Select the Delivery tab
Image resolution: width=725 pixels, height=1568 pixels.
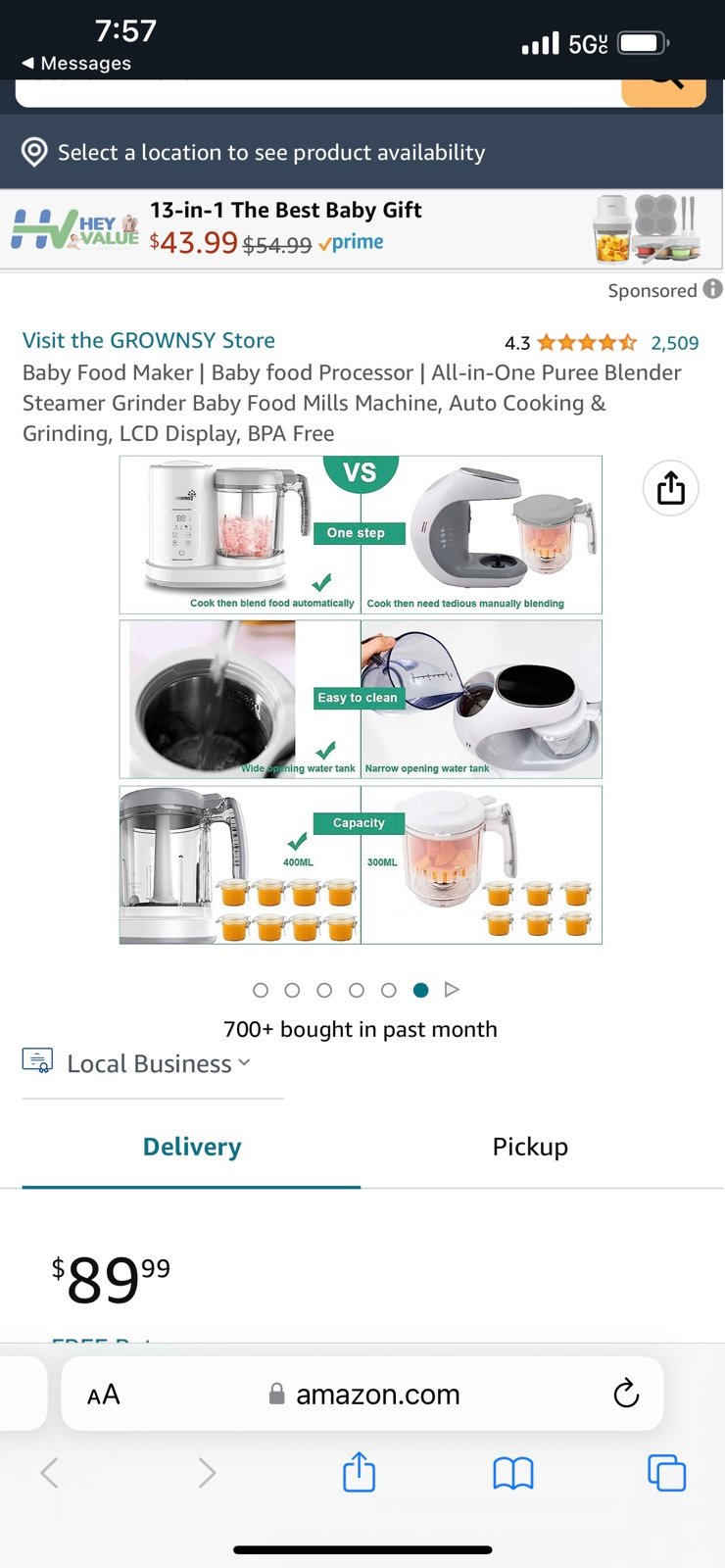(192, 1147)
